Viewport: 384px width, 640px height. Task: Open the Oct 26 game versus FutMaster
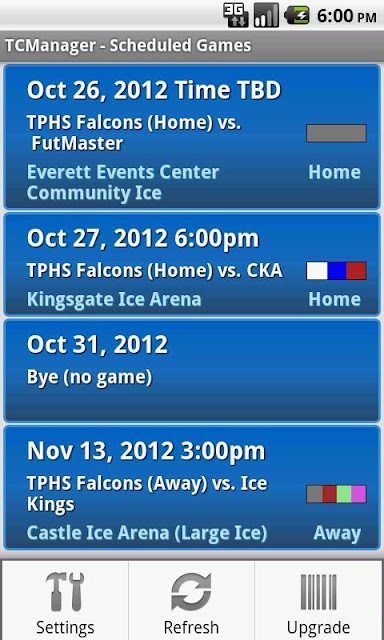point(192,137)
